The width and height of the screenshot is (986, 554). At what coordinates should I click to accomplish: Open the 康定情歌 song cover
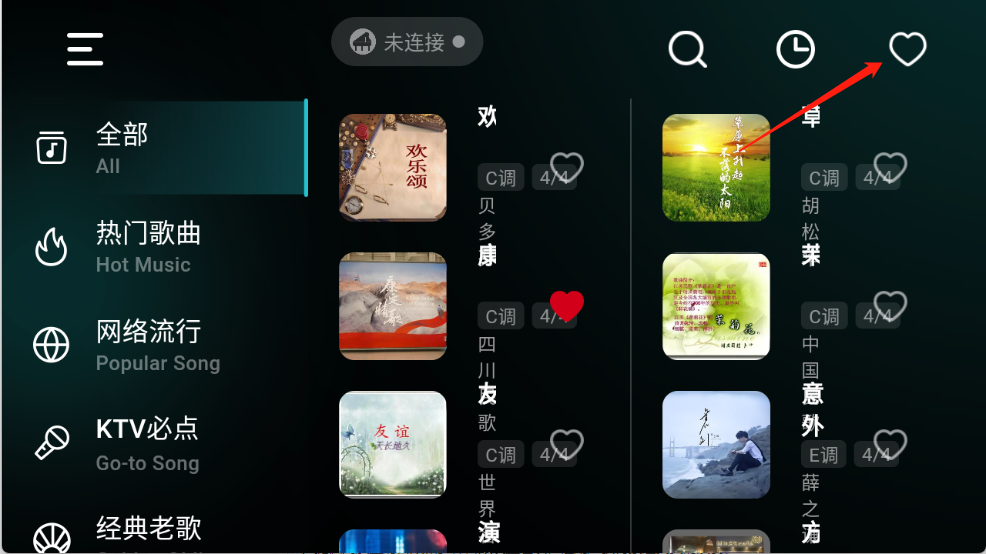pos(392,306)
